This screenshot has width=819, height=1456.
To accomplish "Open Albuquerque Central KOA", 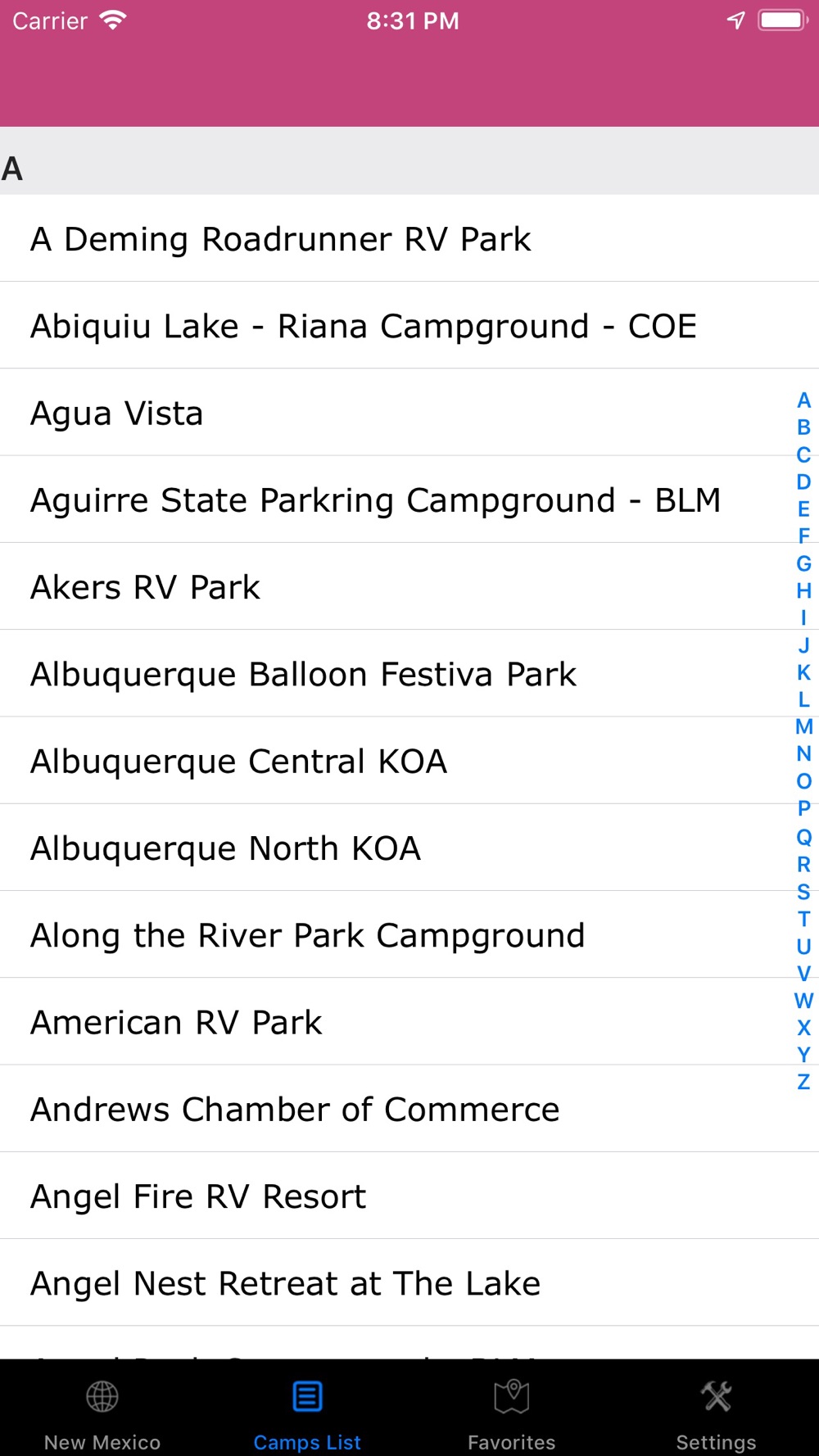I will click(x=409, y=760).
